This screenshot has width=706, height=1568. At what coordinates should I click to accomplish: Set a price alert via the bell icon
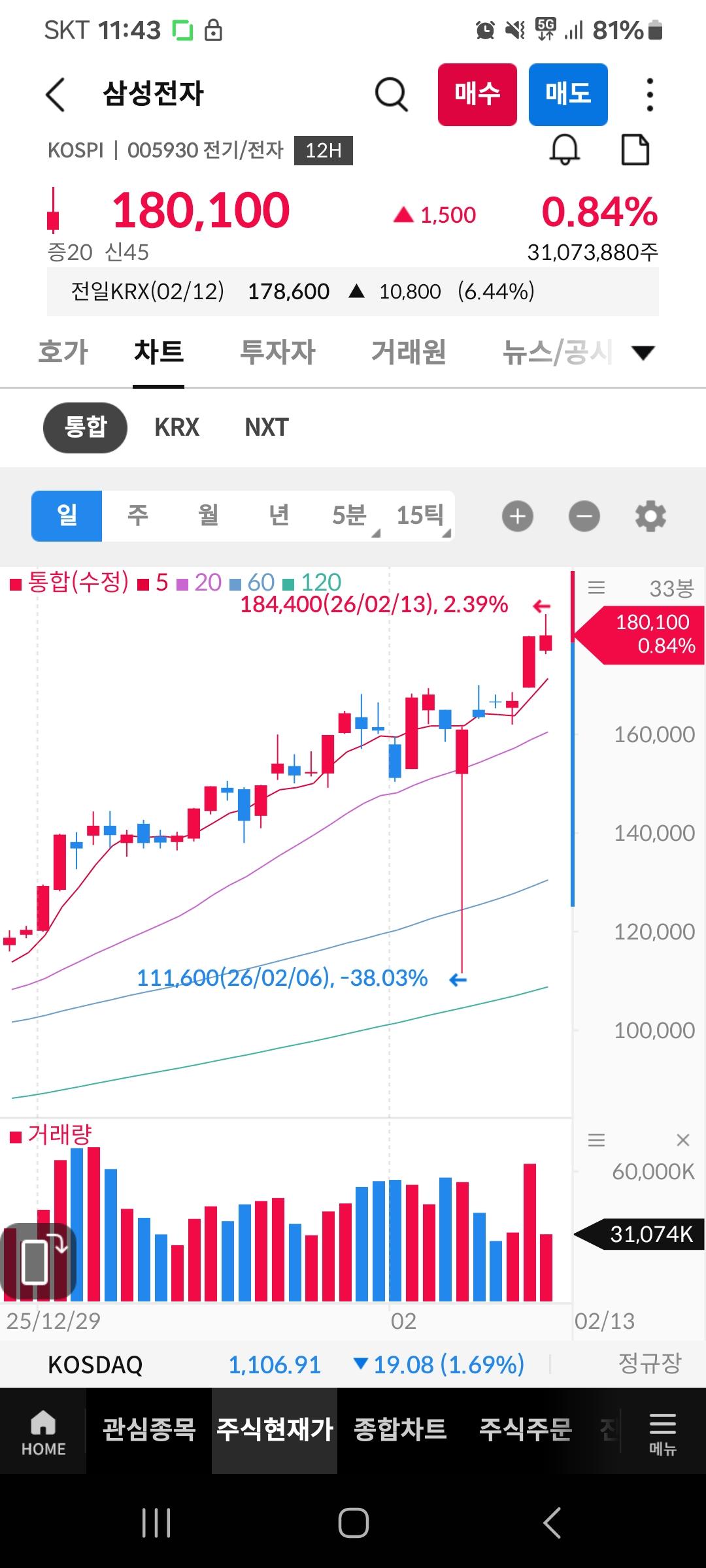(x=565, y=150)
